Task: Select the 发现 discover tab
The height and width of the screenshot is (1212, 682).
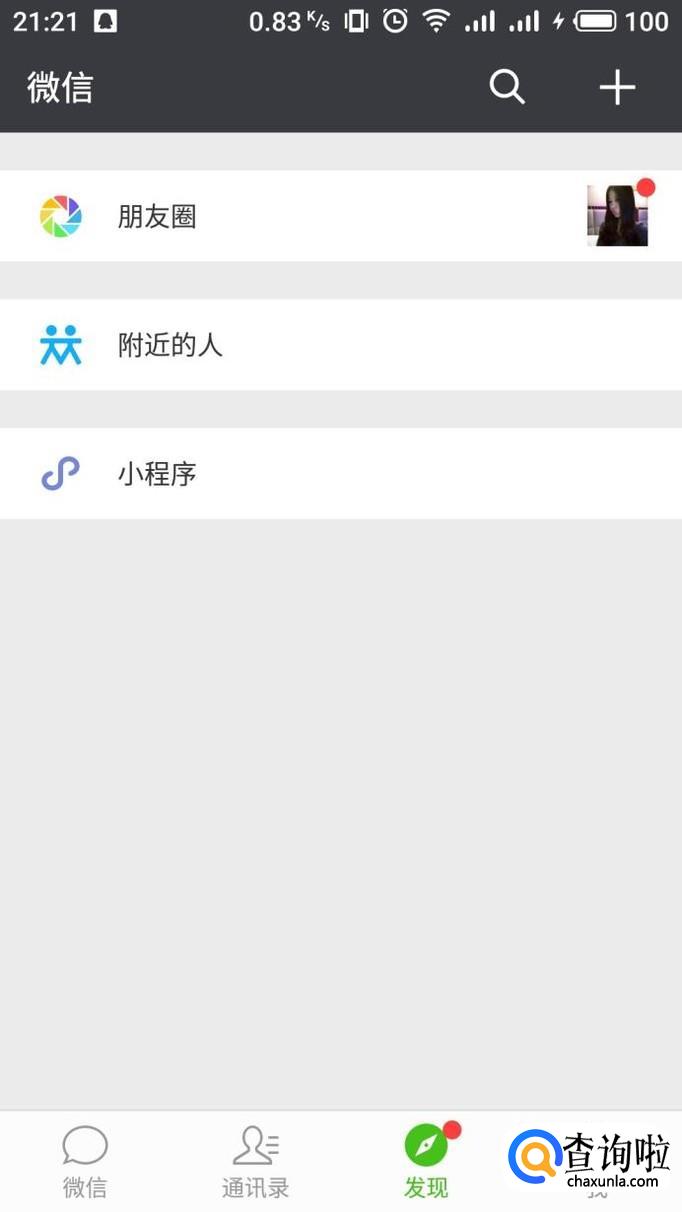Action: coord(427,1162)
